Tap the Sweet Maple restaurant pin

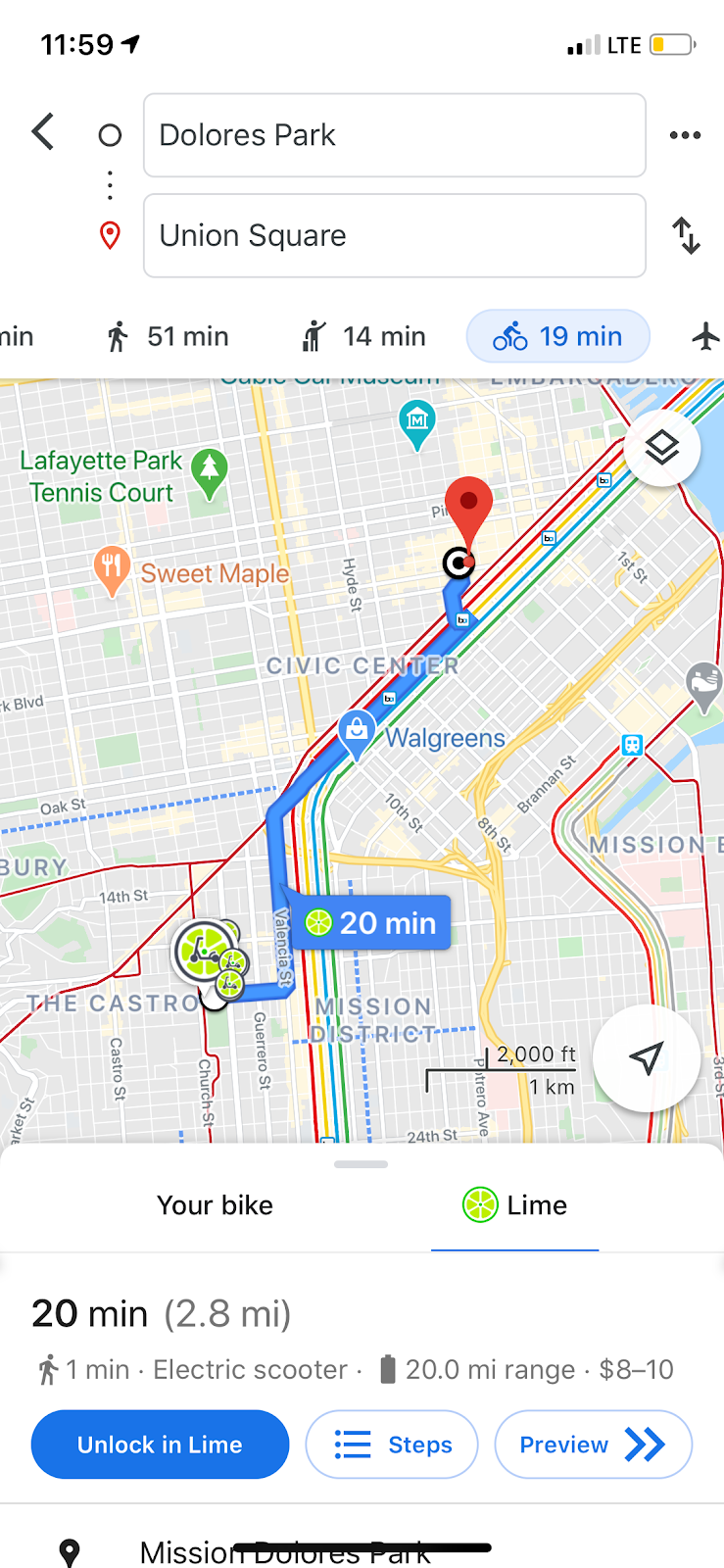click(112, 568)
